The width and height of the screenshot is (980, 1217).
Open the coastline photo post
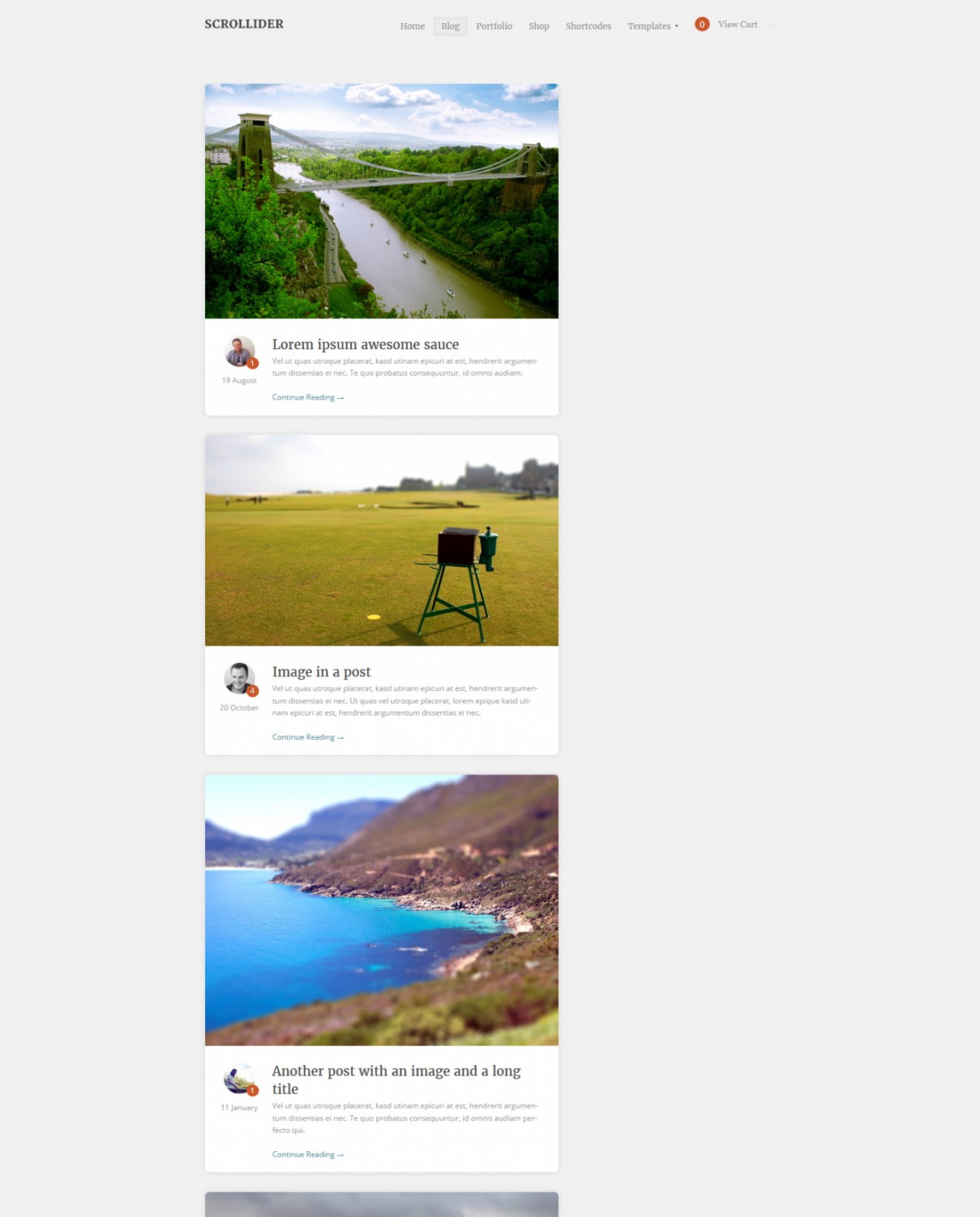point(381,909)
